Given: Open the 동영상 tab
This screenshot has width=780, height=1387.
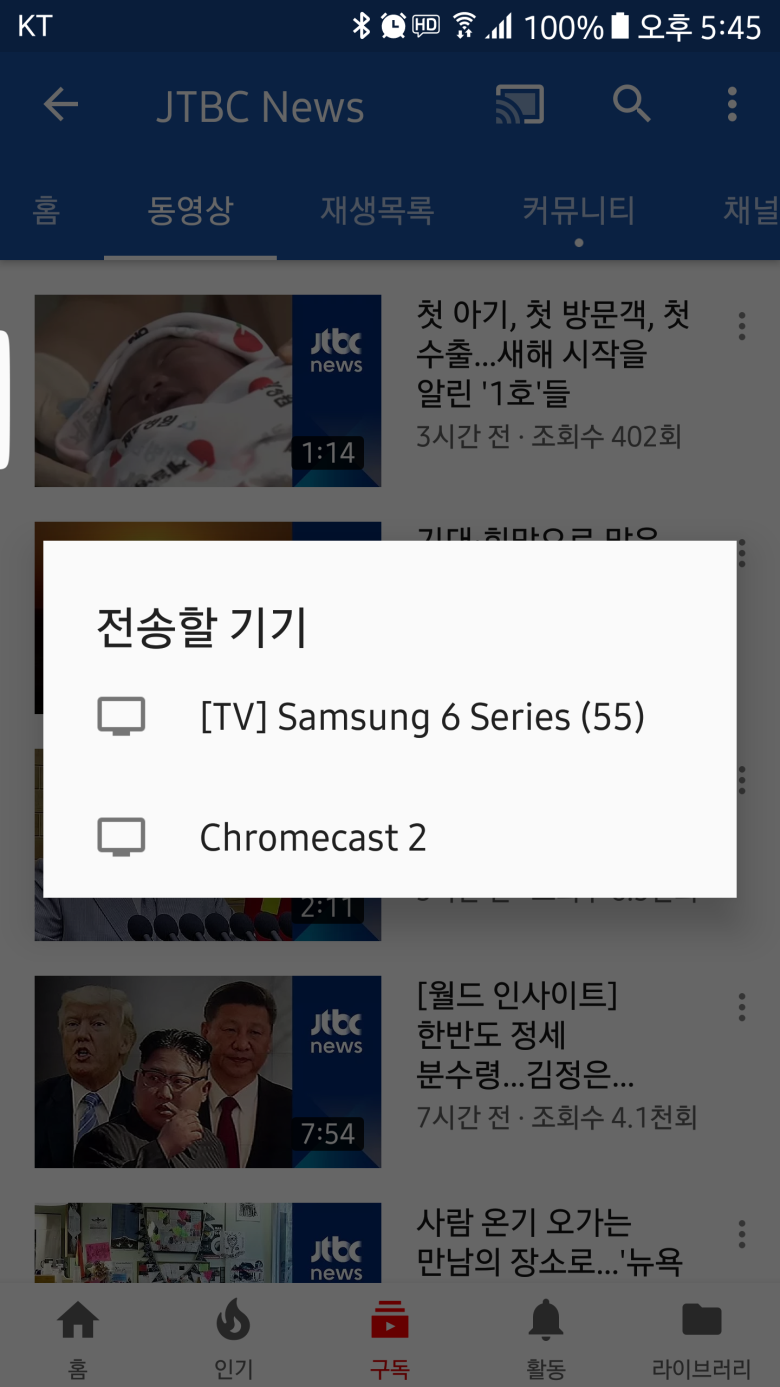Looking at the screenshot, I should point(190,210).
